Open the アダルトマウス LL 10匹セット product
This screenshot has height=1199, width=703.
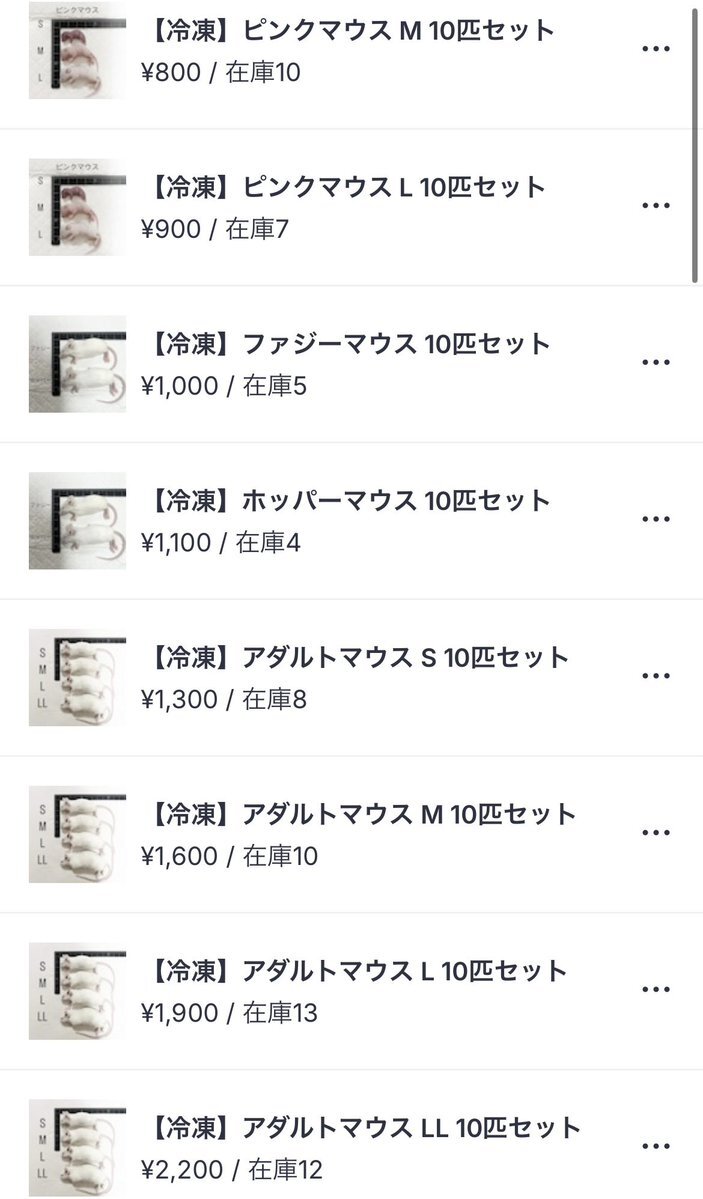click(351, 1135)
